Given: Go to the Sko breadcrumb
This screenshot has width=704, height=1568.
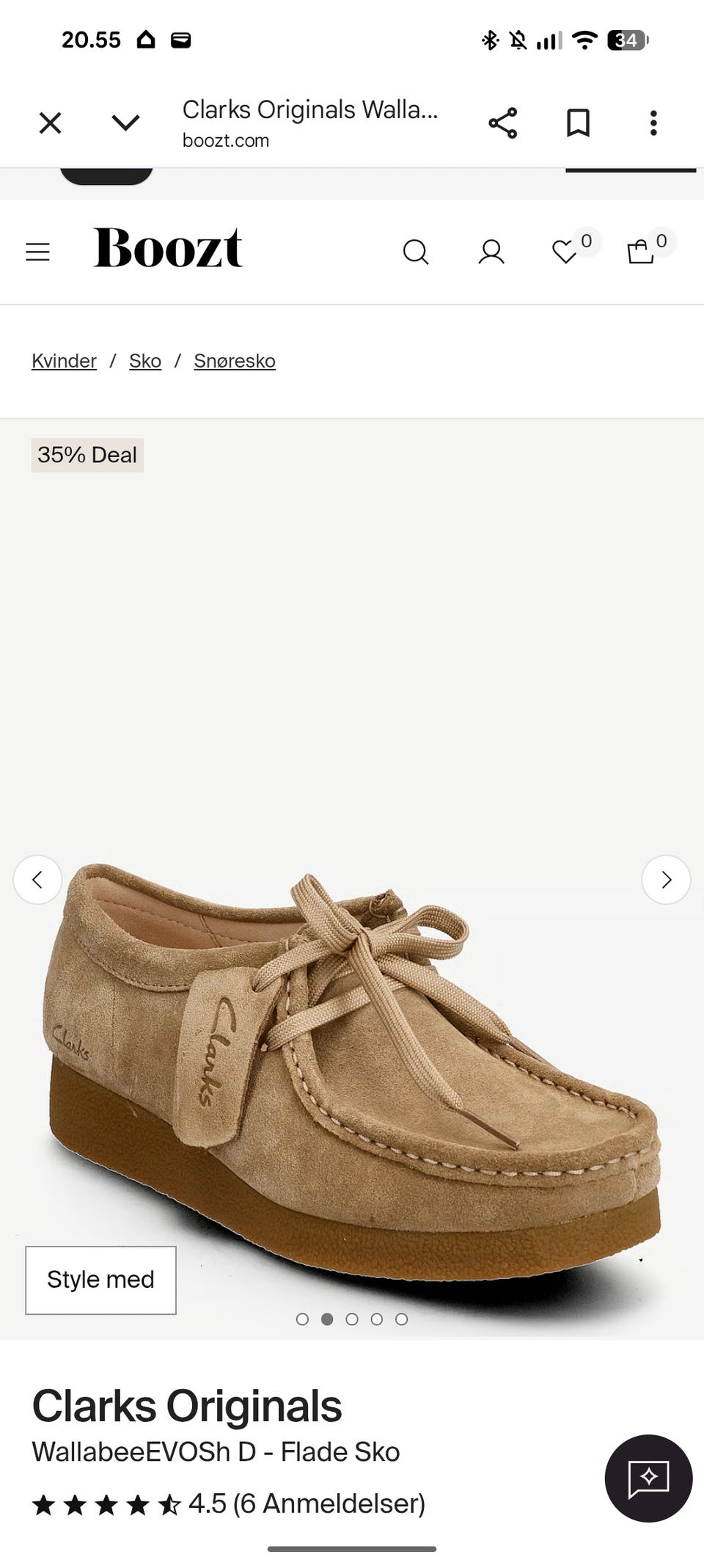Looking at the screenshot, I should 145,361.
